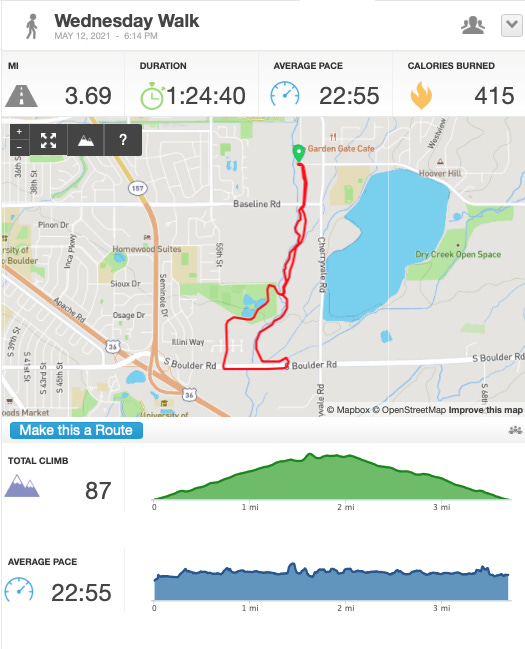Zoom out the map with minus
Image resolution: width=525 pixels, height=649 pixels.
[19, 147]
